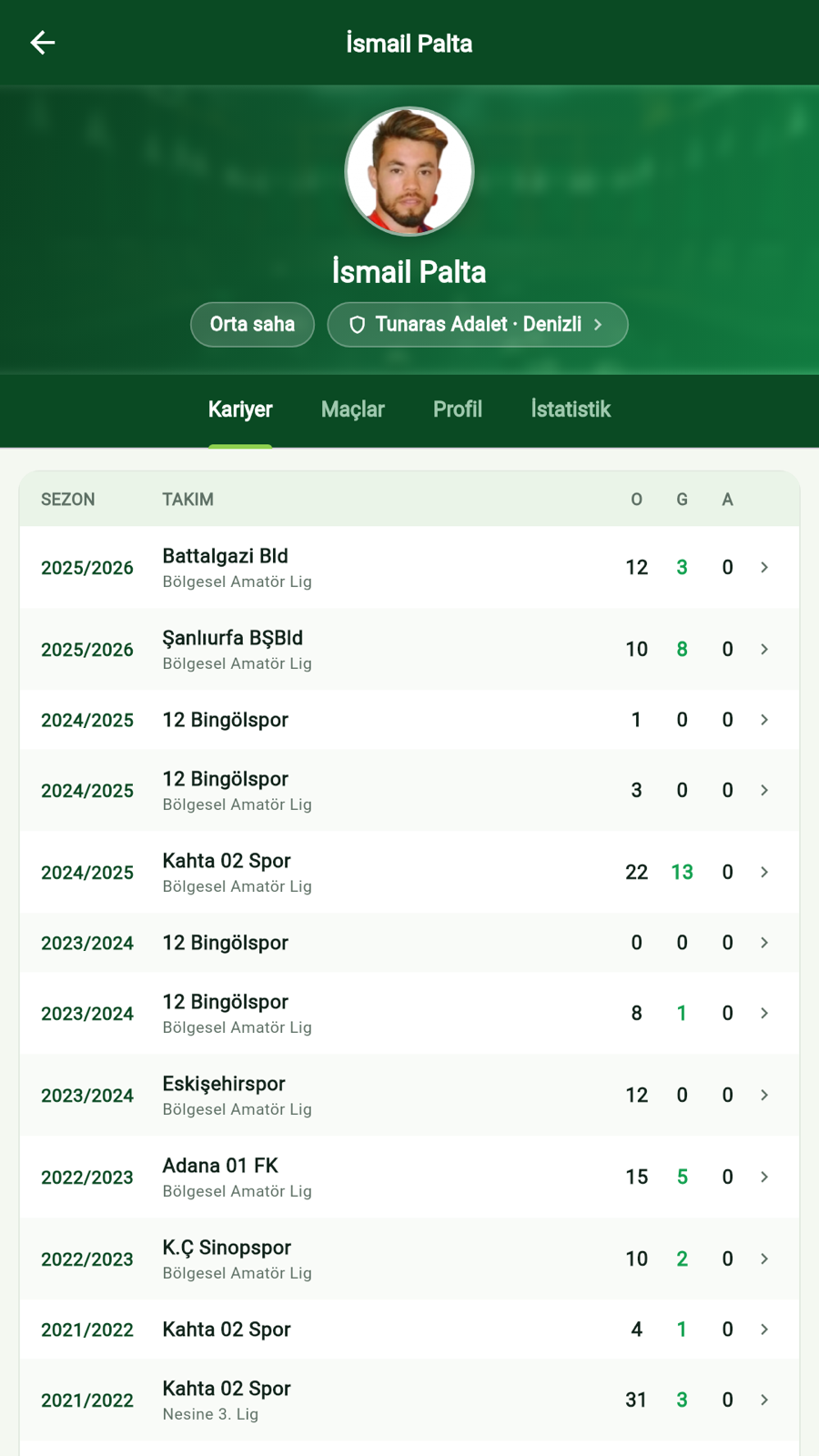Open the İstatistik tab
Image resolution: width=819 pixels, height=1456 pixels.
(x=571, y=409)
